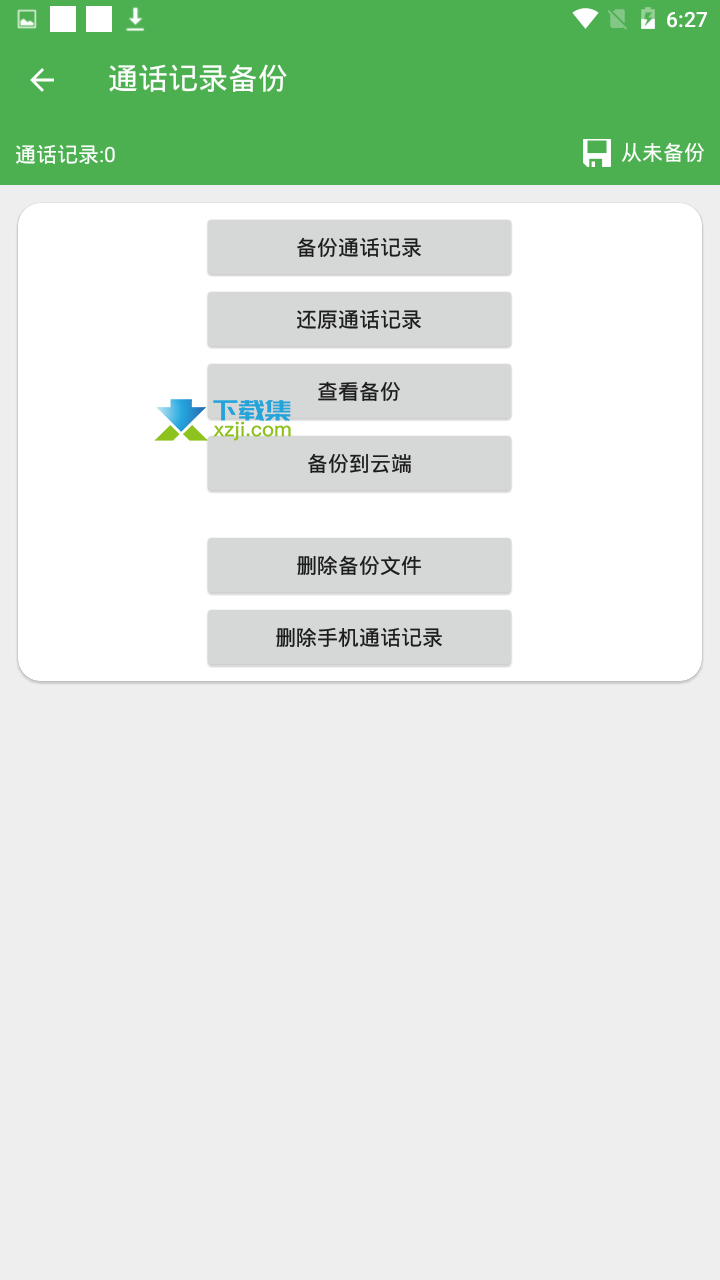Screen dimensions: 720x1280
Task: Open 查看备份 to view backups
Action: coord(359,391)
